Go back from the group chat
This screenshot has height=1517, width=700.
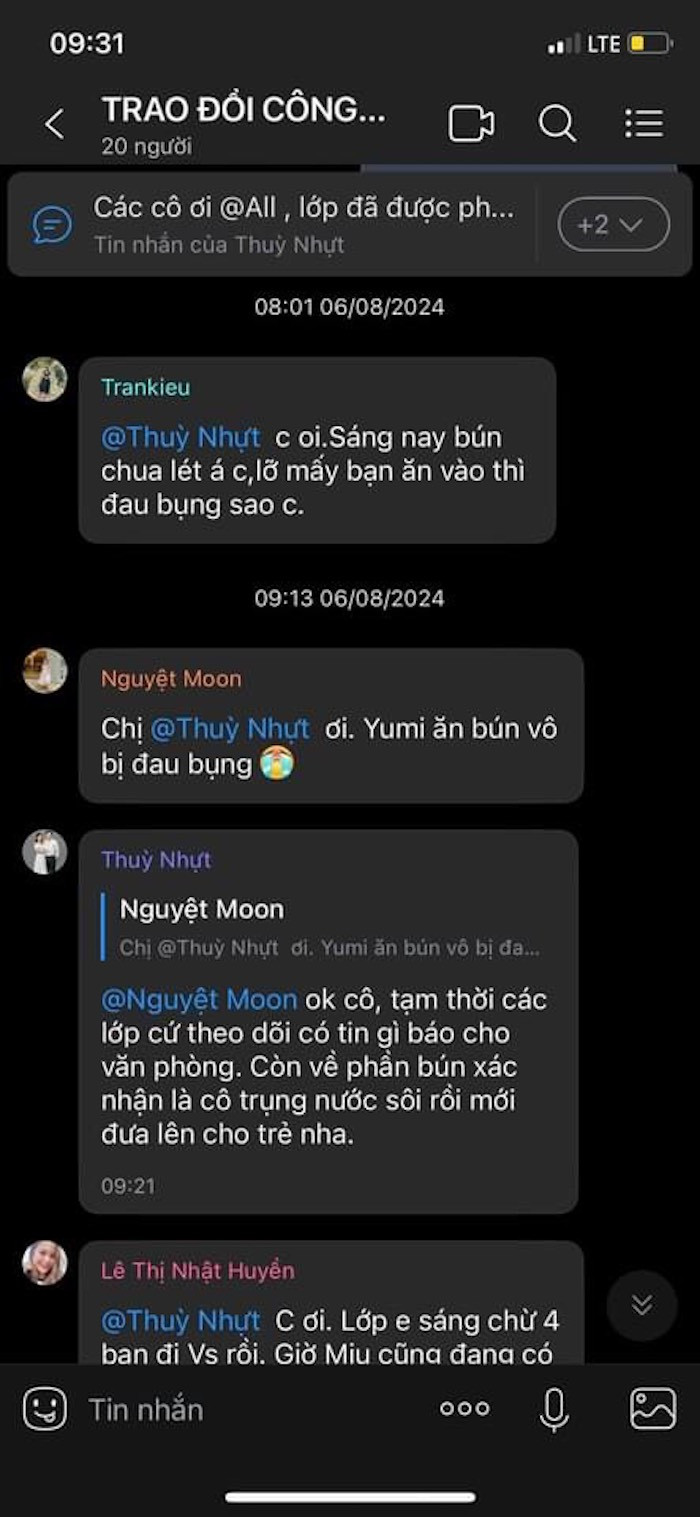click(54, 124)
